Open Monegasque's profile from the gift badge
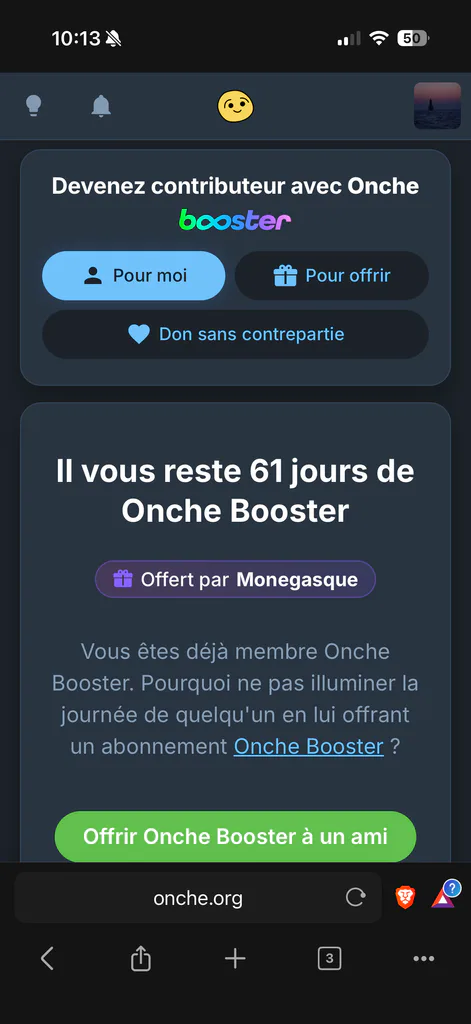The width and height of the screenshot is (471, 1024). click(x=297, y=579)
